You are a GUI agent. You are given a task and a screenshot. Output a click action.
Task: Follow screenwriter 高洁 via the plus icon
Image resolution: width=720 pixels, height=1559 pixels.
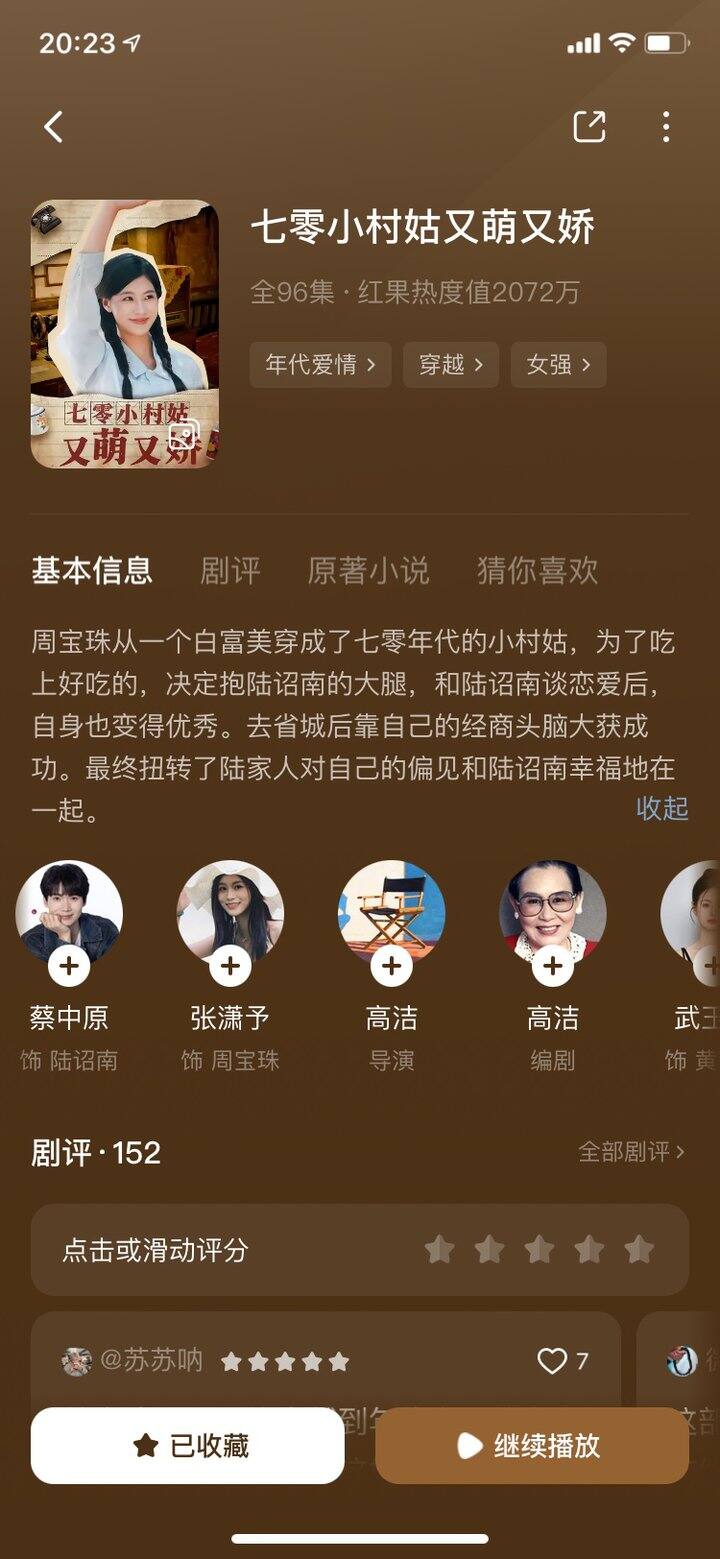(551, 966)
